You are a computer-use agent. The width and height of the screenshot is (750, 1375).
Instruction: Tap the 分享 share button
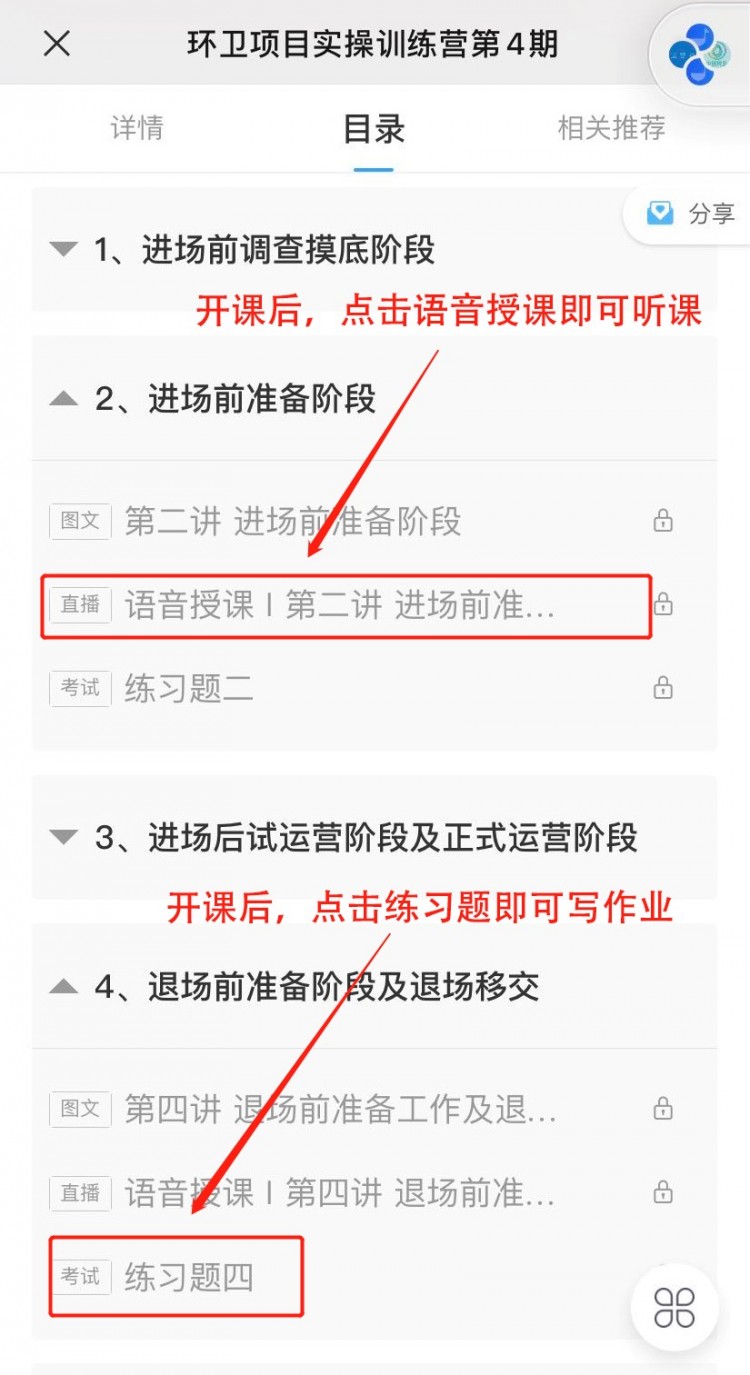692,213
